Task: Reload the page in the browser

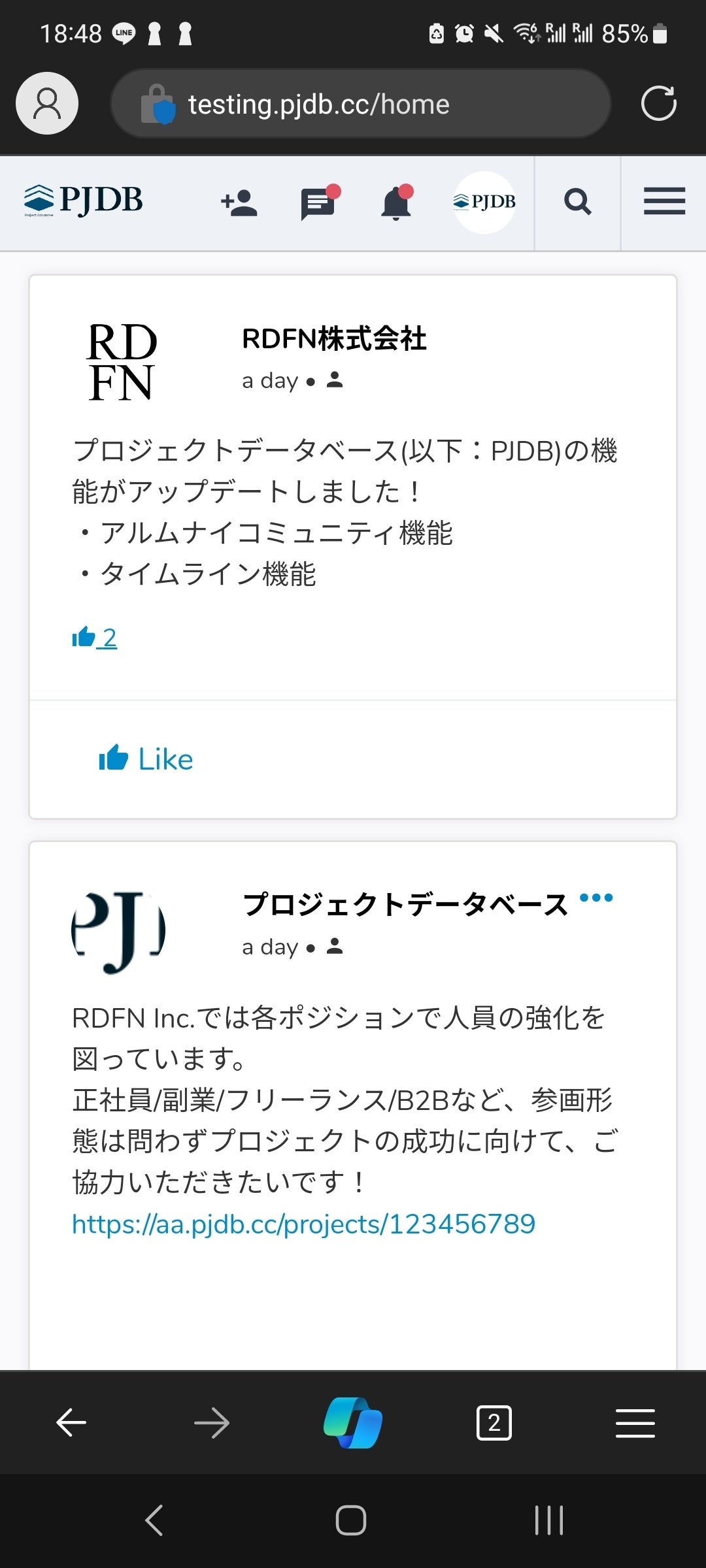Action: click(658, 104)
